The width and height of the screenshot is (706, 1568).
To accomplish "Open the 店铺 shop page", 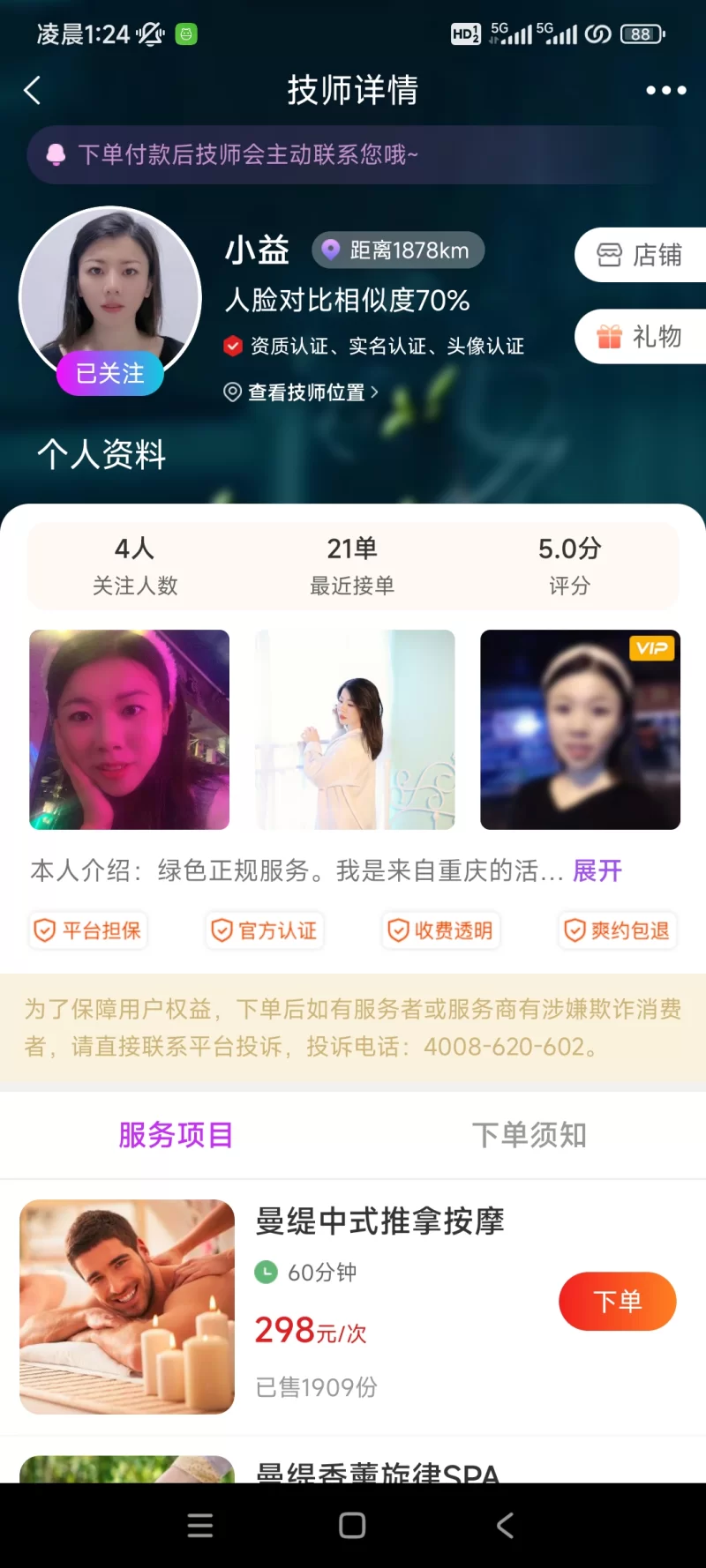I will click(642, 255).
